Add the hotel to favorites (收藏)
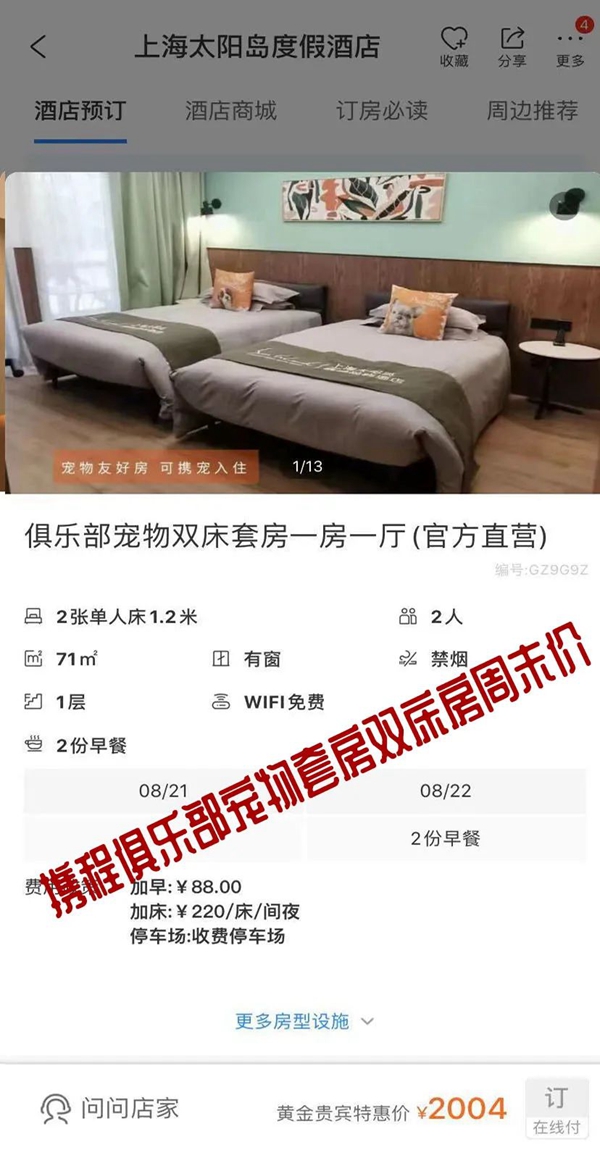This screenshot has height=1155, width=600. click(454, 46)
